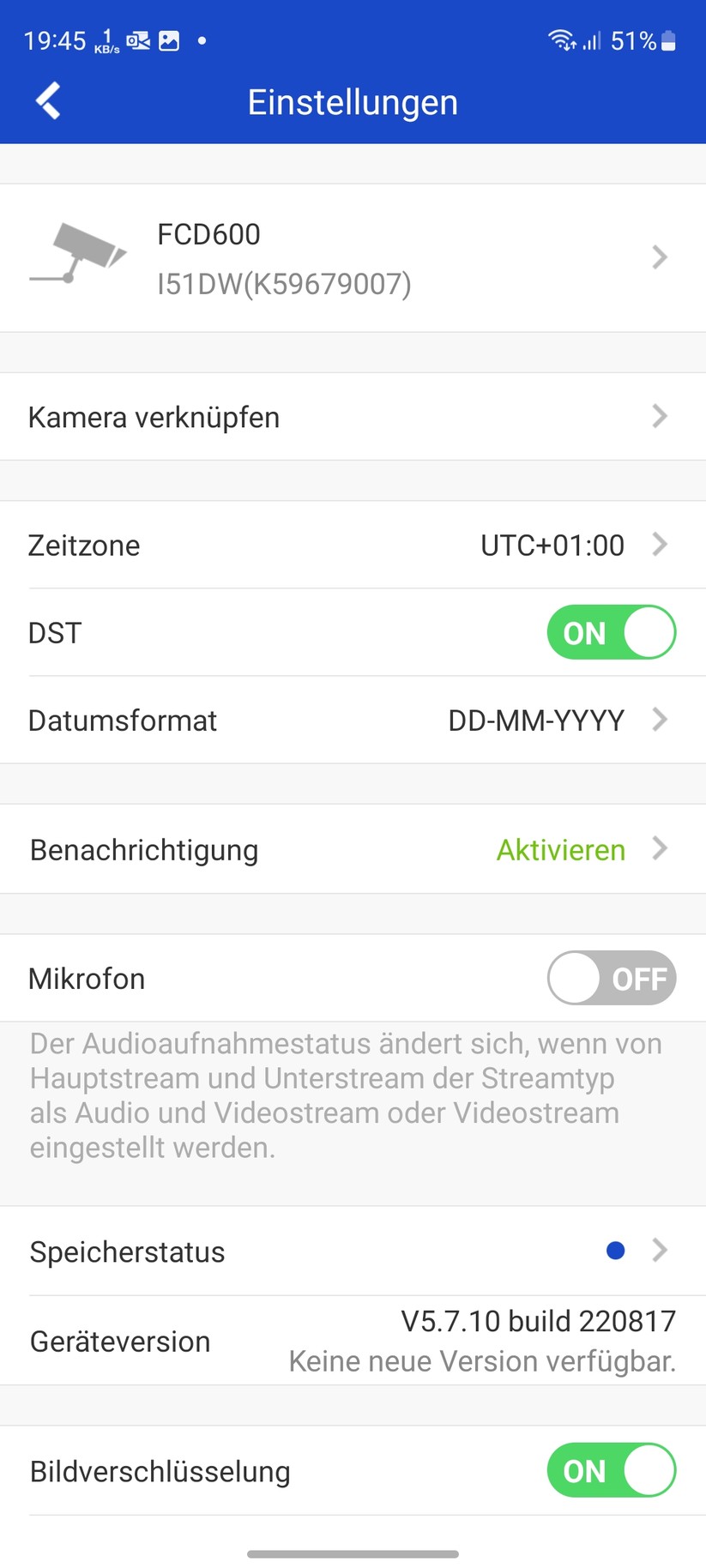This screenshot has width=706, height=1568.
Task: Tap the green Aktivieren link
Action: point(559,849)
